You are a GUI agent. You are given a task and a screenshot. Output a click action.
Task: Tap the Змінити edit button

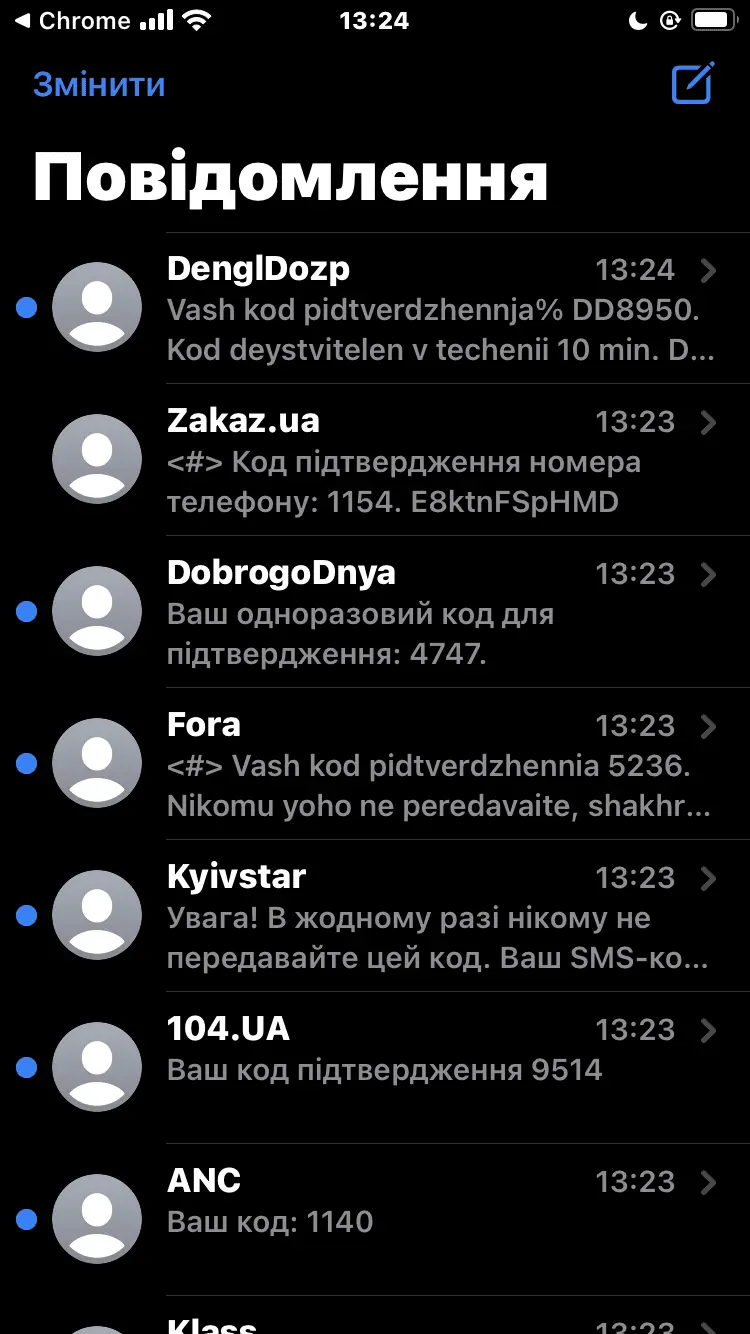99,85
